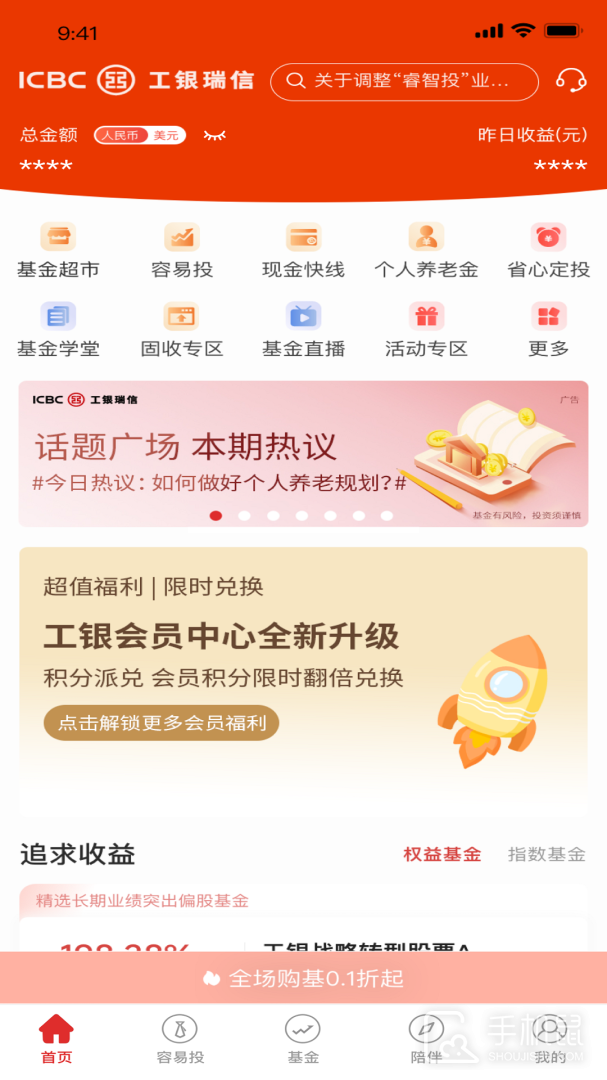Go to 现金快线

coord(303,251)
